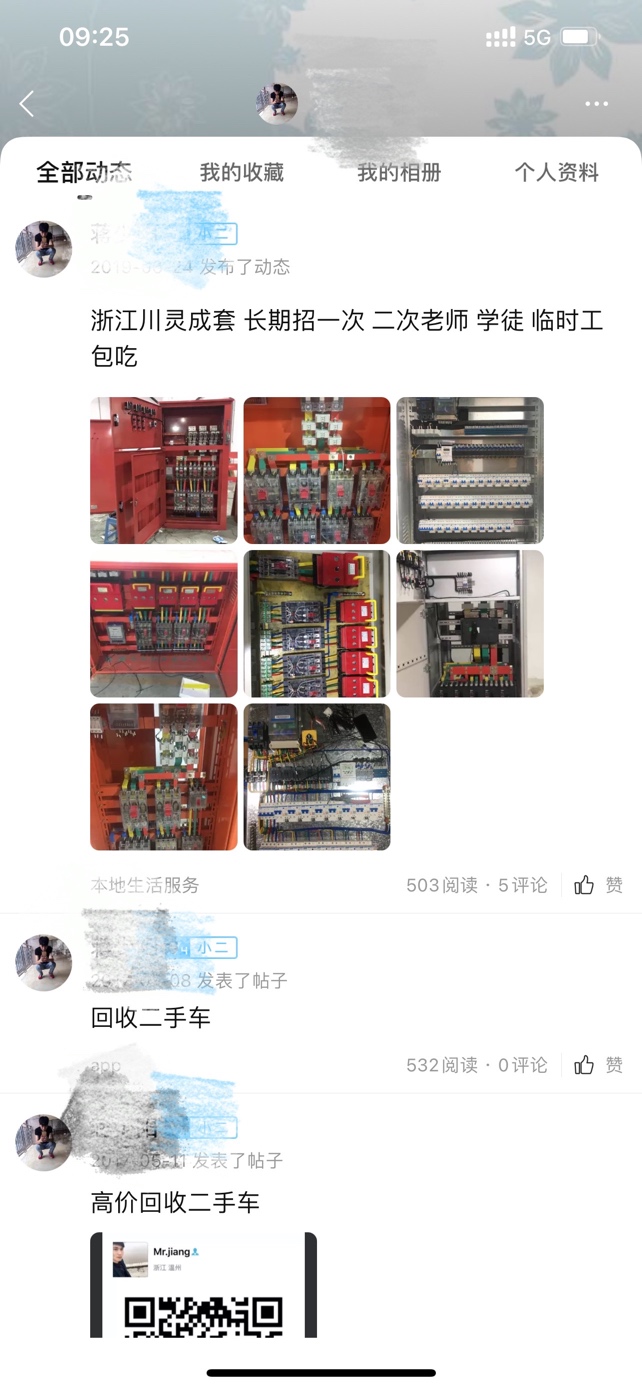Switch to the 全部动态 tab
642x1389 pixels.
(84, 172)
